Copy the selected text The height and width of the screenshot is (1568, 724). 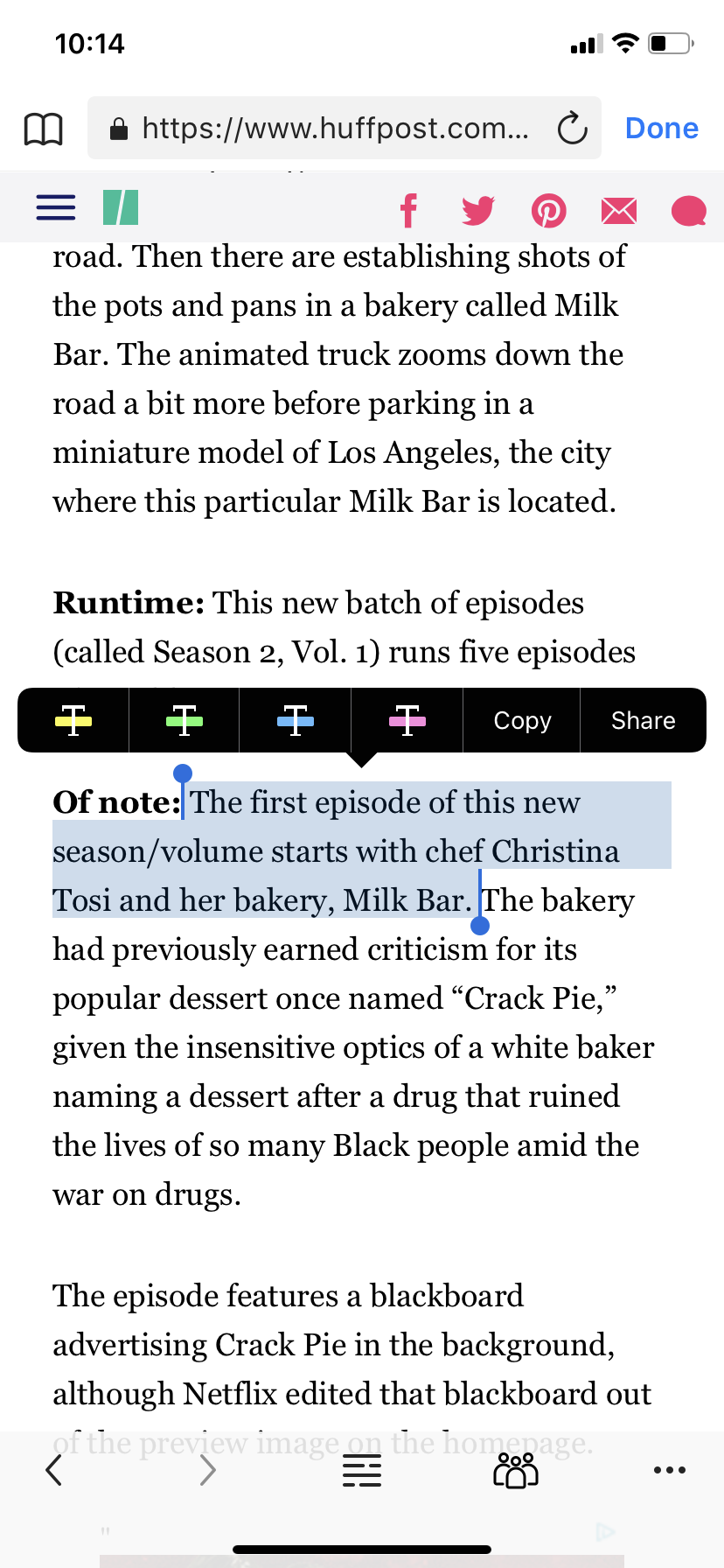point(522,721)
